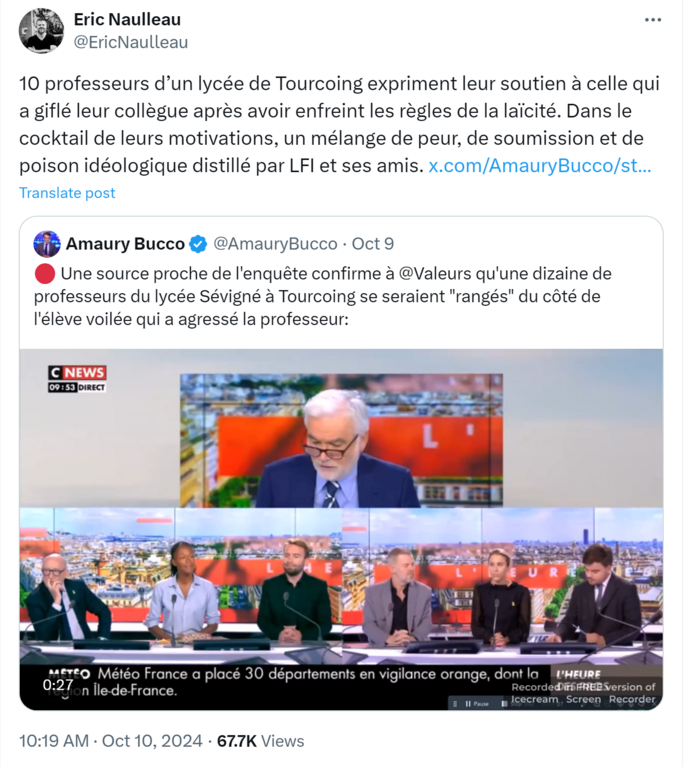
Task: Tap Translate post
Action: point(67,193)
